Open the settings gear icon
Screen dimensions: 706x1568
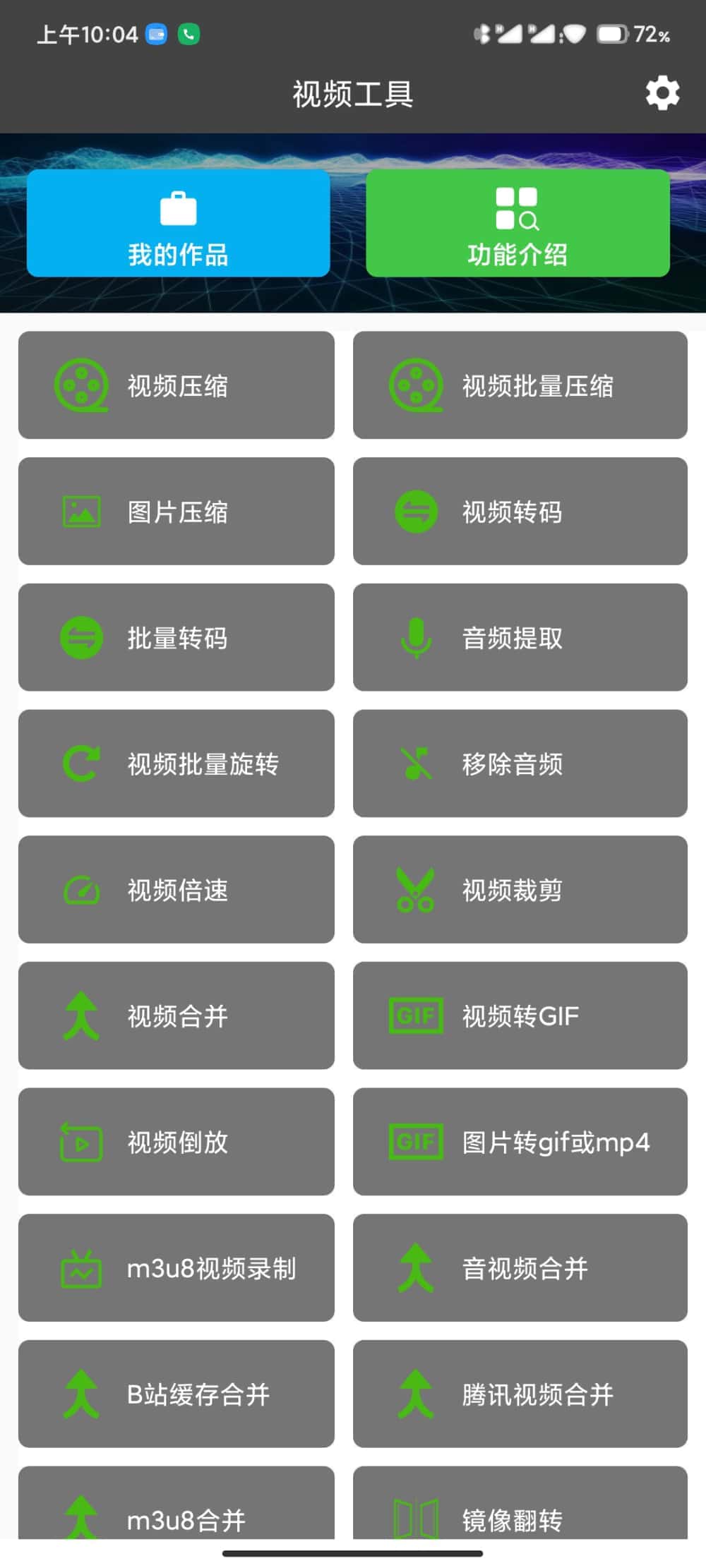point(662,92)
